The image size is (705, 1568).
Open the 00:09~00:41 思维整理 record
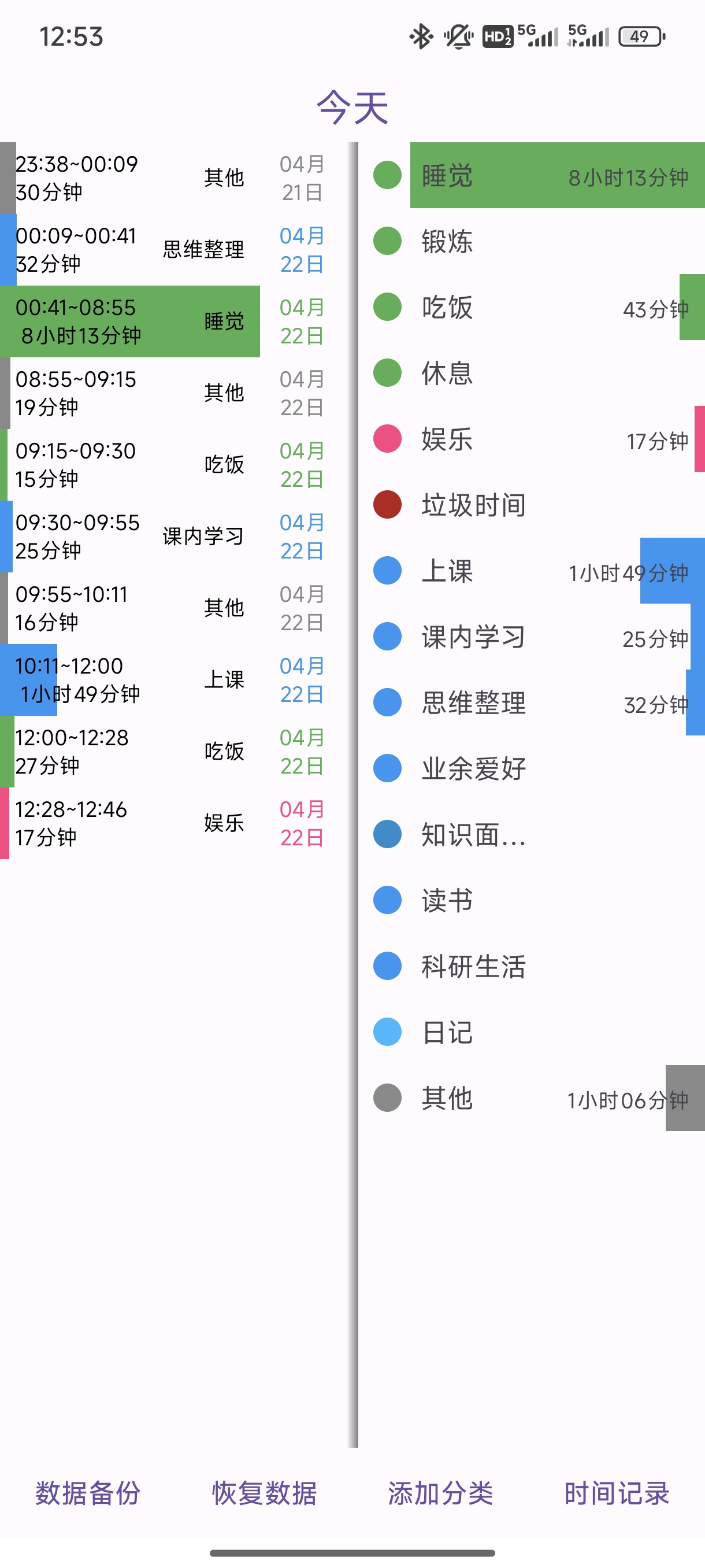pos(173,250)
